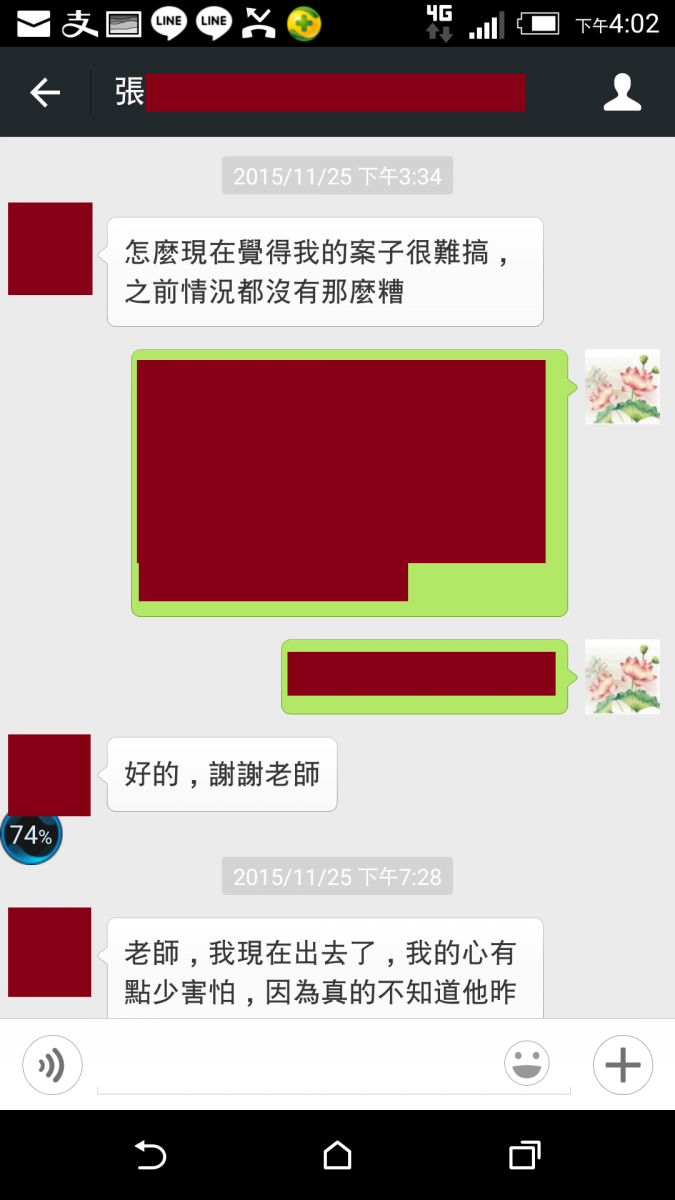The image size is (675, 1200).
Task: Switch to voice message input
Action: tap(52, 1065)
